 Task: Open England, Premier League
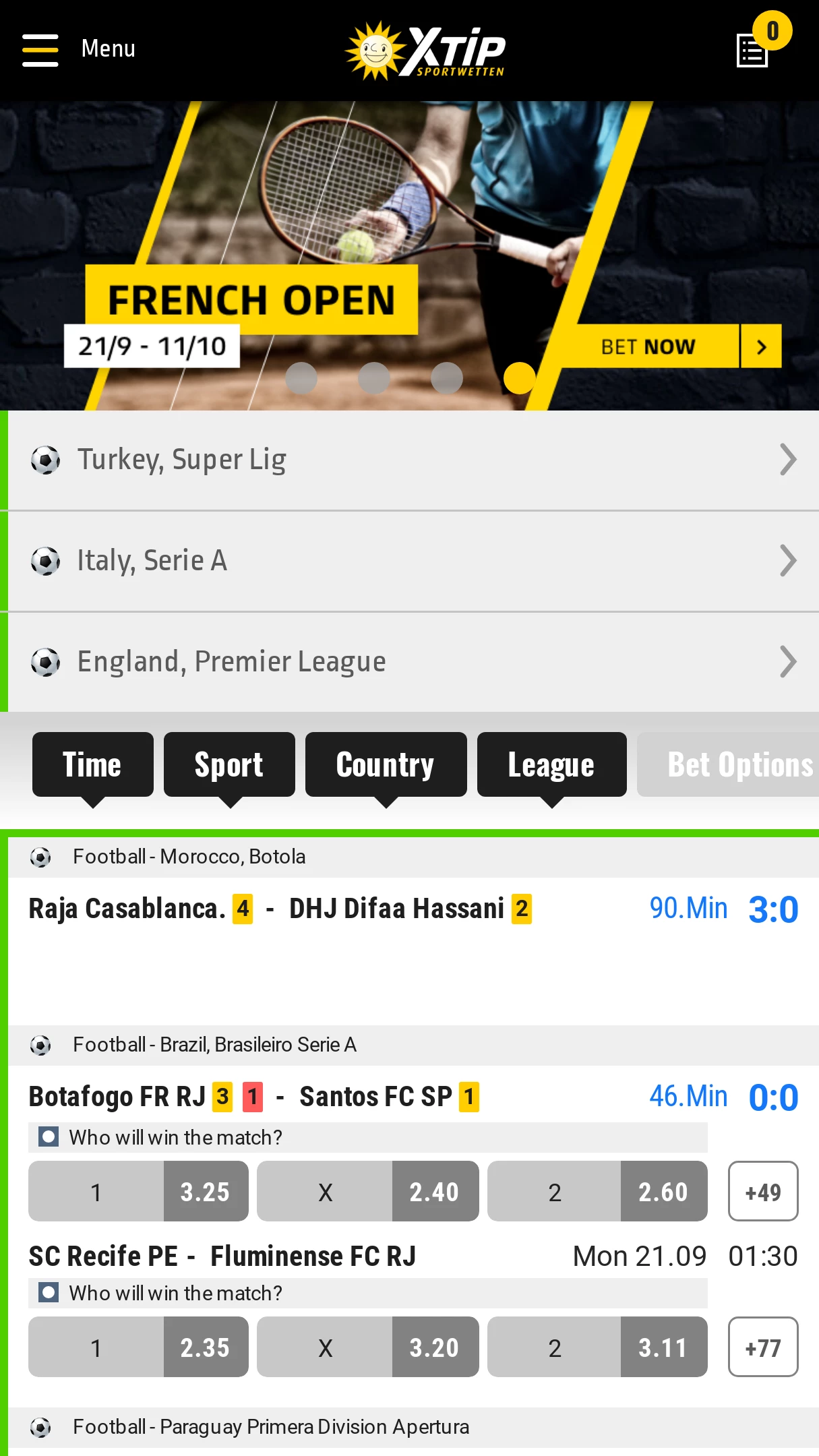411,662
